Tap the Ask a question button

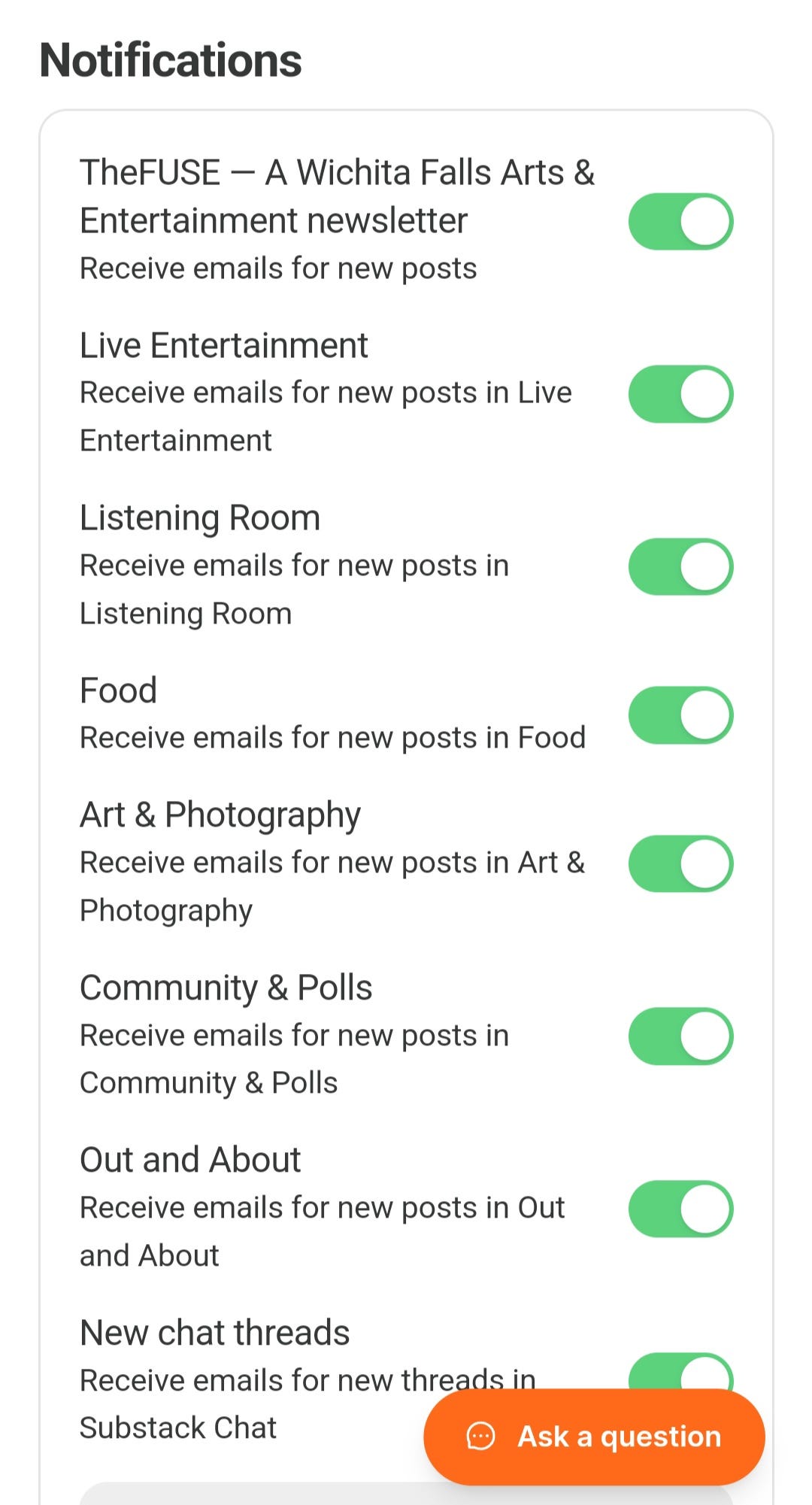[594, 1437]
